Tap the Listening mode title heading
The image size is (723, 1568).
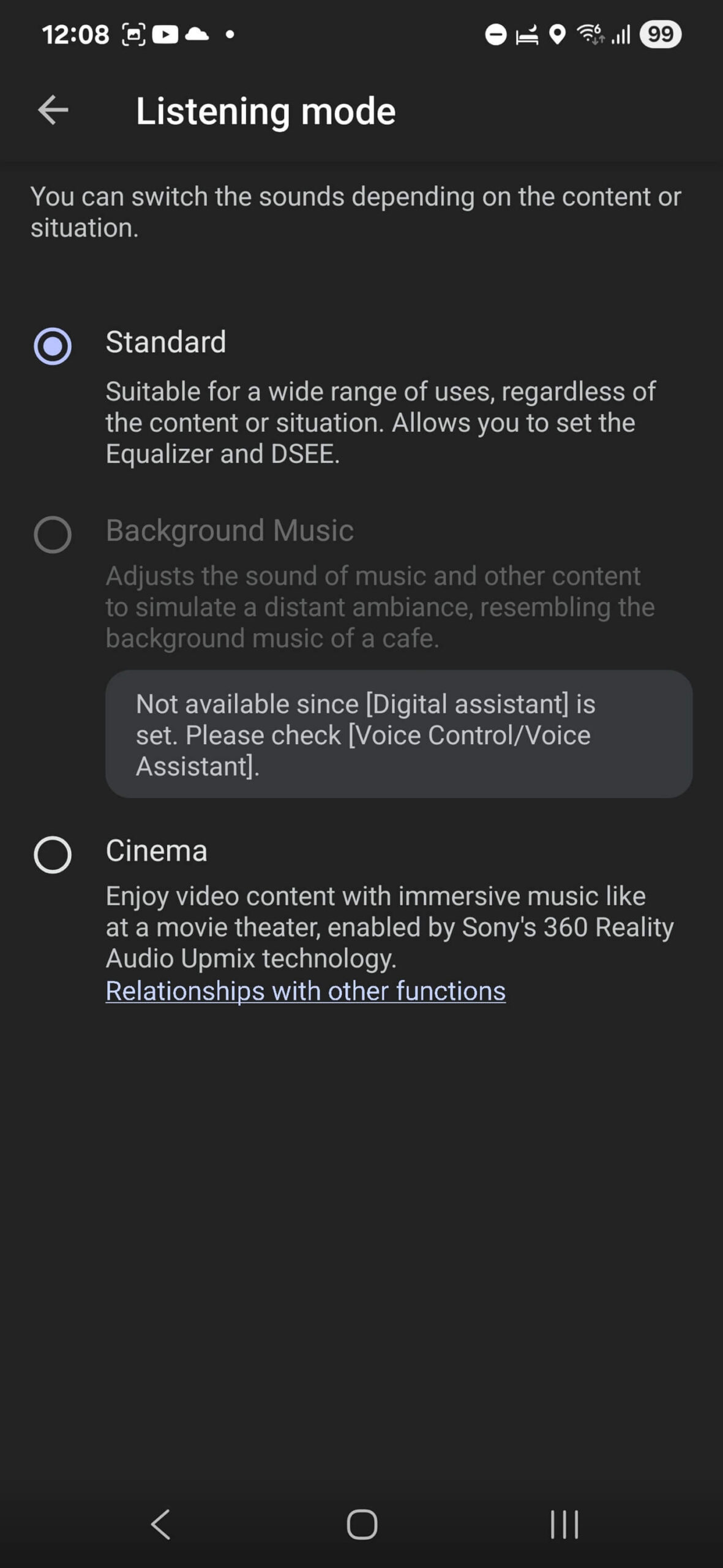point(265,110)
